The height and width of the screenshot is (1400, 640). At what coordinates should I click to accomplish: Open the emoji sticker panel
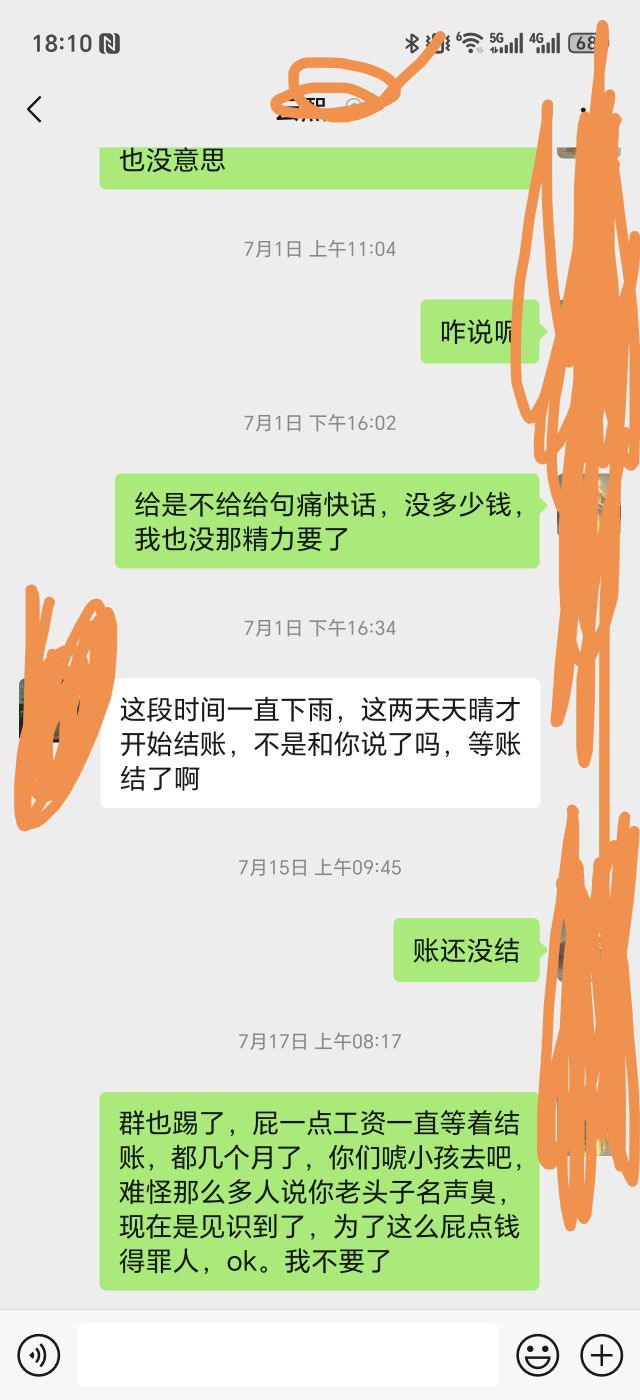pyautogui.click(x=537, y=1355)
